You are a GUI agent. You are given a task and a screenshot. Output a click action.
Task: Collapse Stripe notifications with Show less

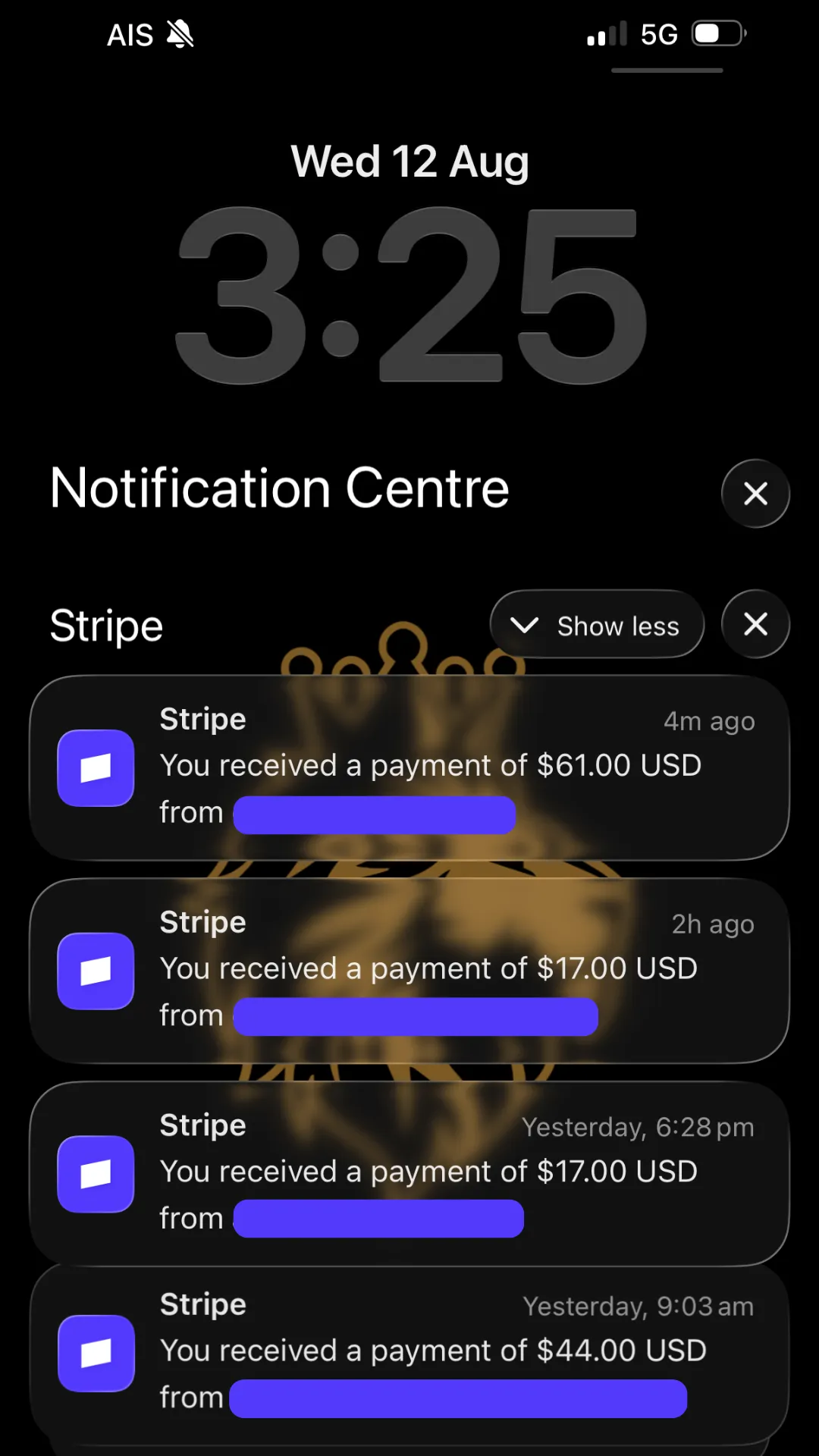[597, 624]
